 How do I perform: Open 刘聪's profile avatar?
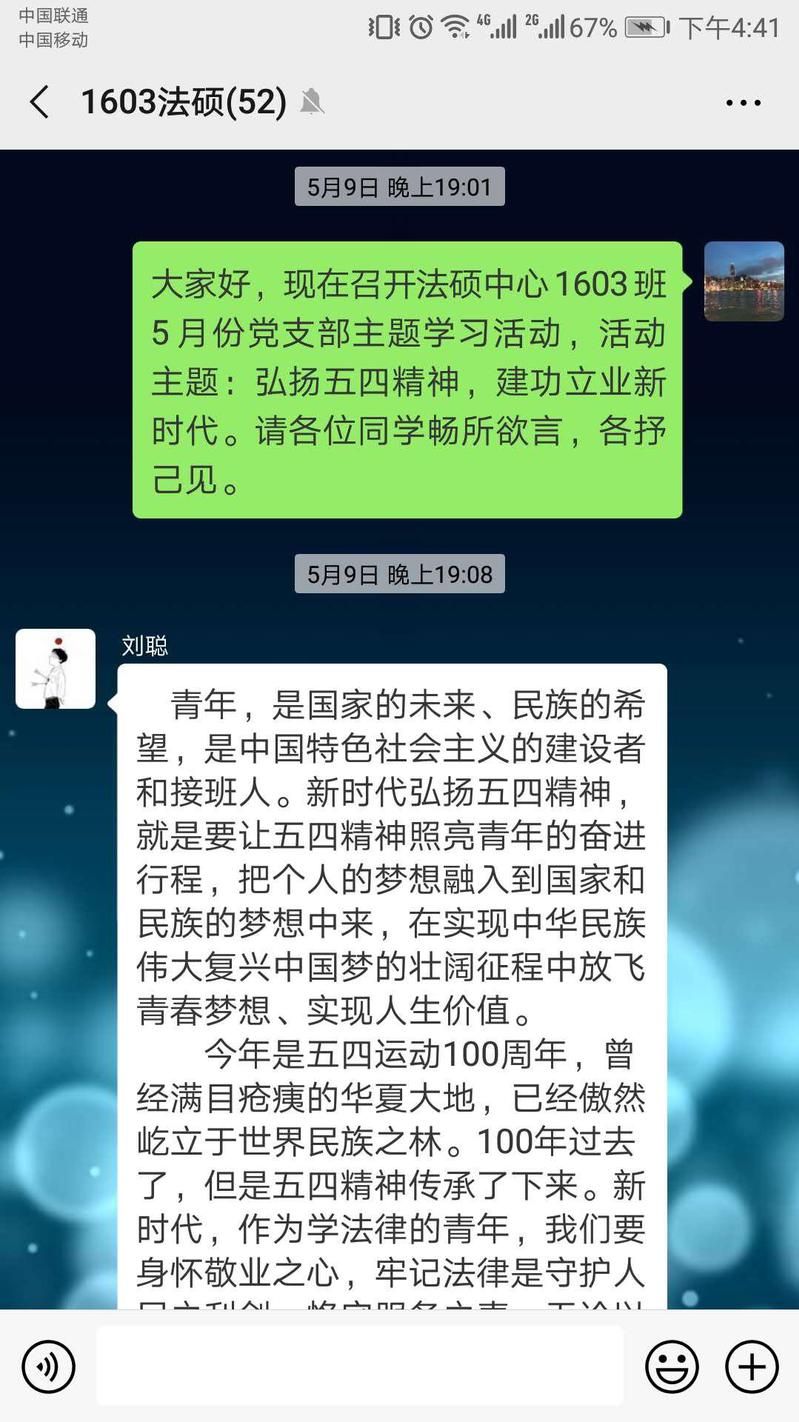(56, 669)
